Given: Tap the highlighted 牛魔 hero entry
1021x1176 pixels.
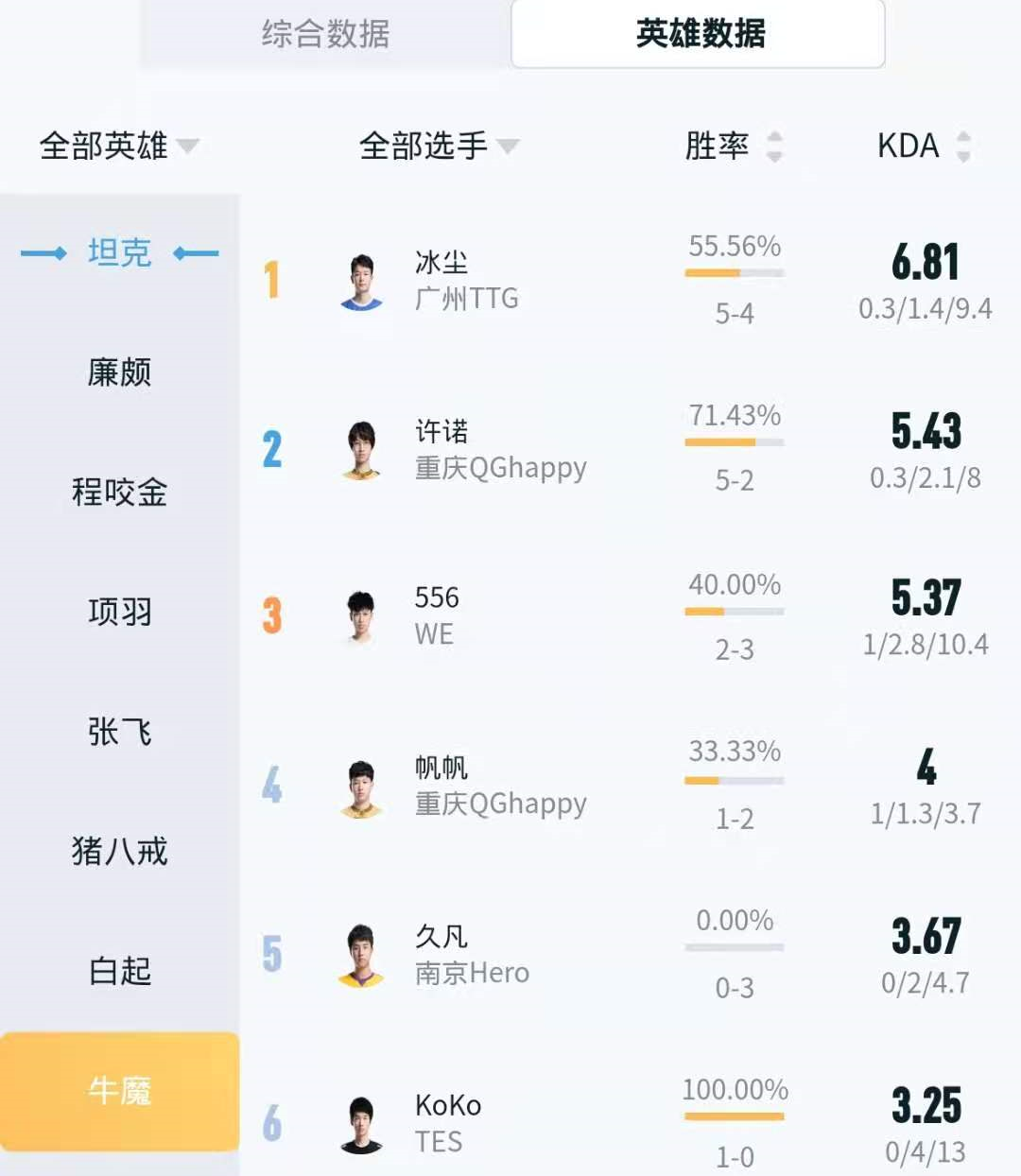Looking at the screenshot, I should [119, 1091].
